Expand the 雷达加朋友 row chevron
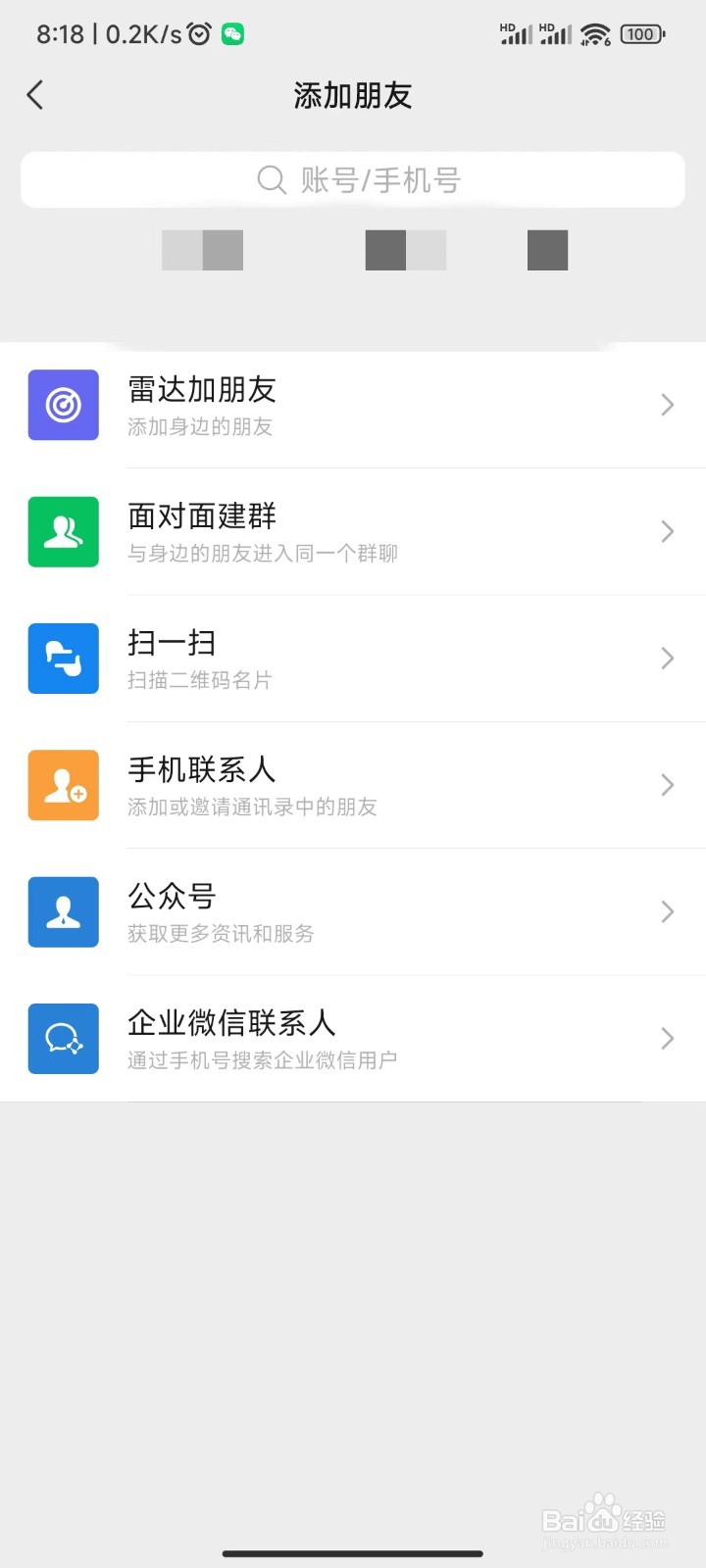This screenshot has height=1568, width=706. [667, 405]
